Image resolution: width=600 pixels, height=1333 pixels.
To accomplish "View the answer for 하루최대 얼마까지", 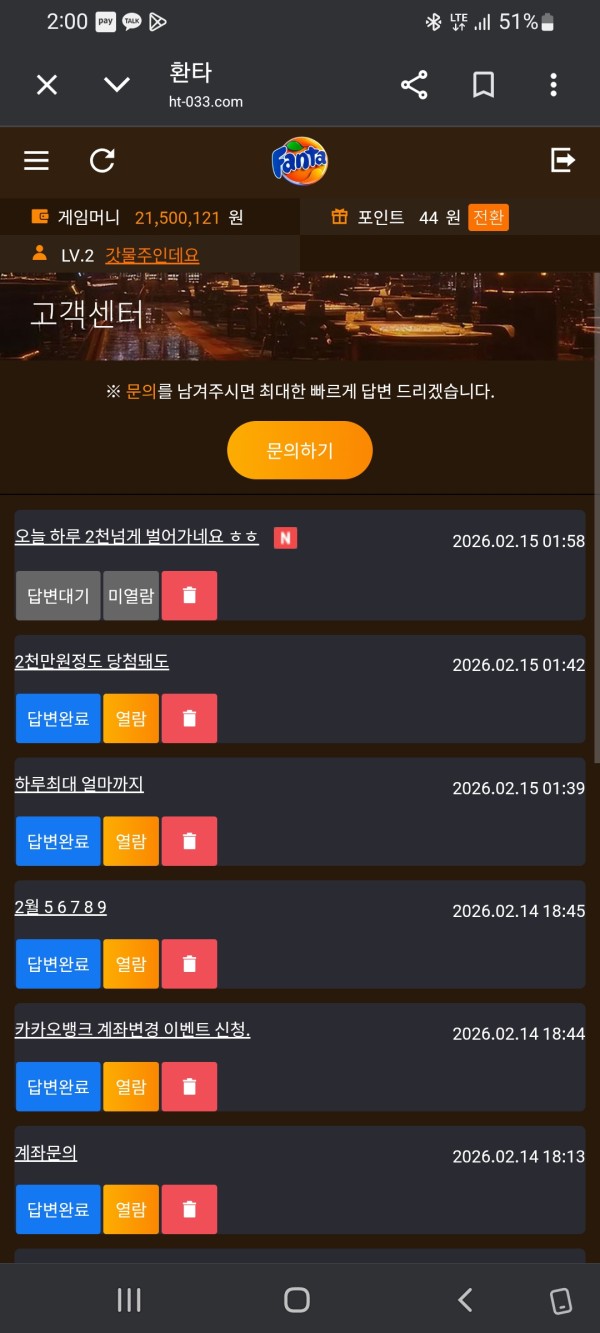I will pos(131,841).
